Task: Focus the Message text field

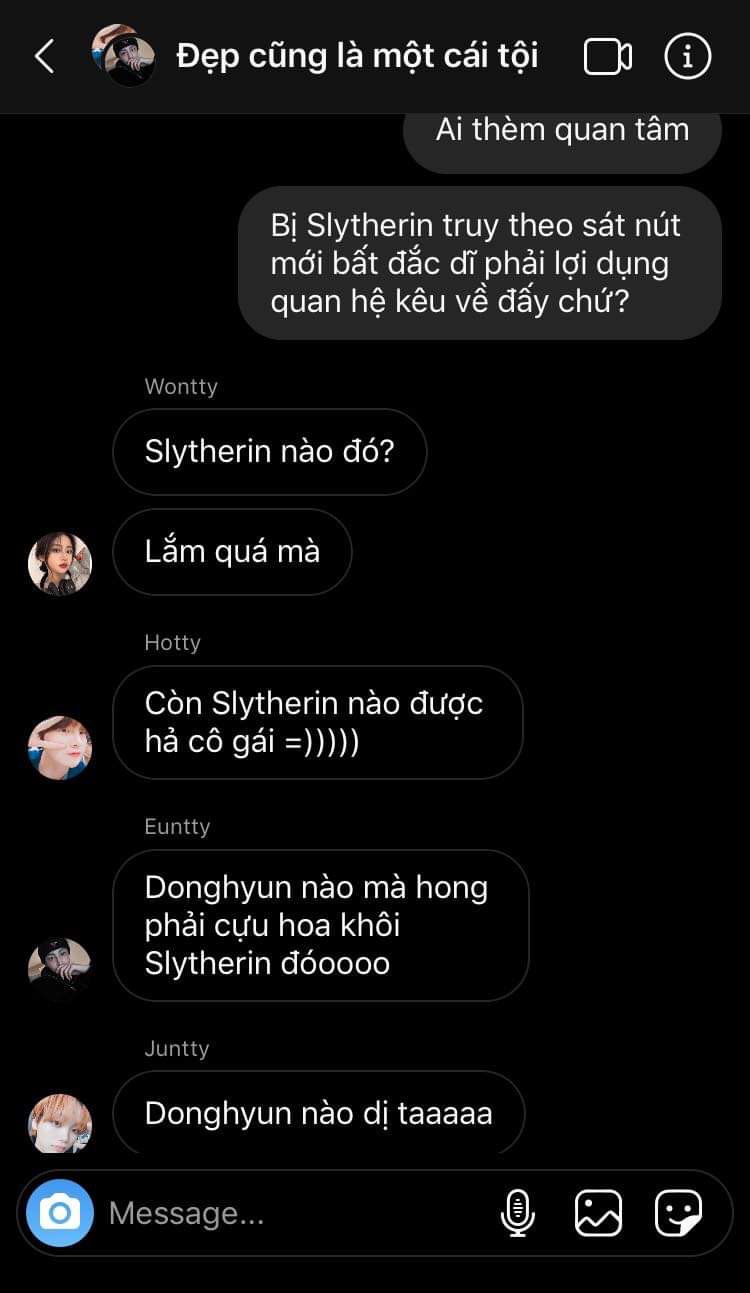Action: click(290, 1213)
